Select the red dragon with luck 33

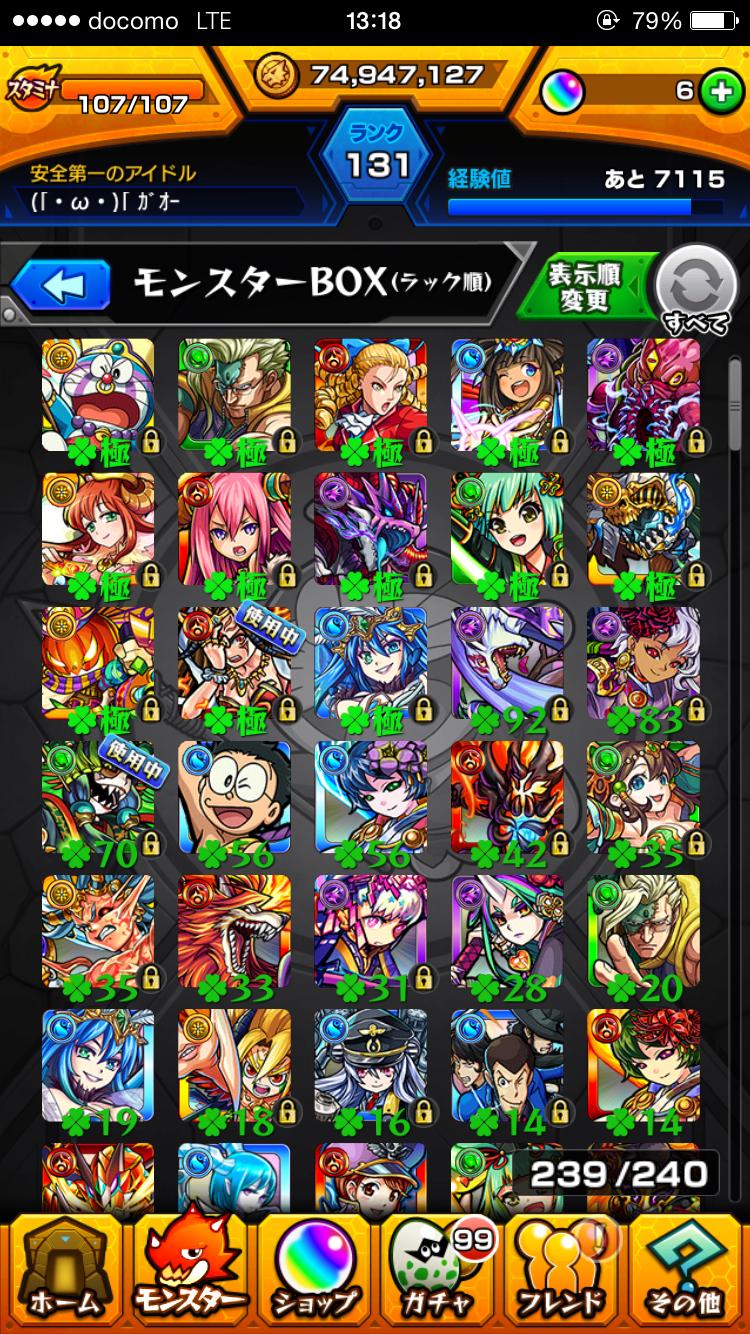[x=234, y=931]
